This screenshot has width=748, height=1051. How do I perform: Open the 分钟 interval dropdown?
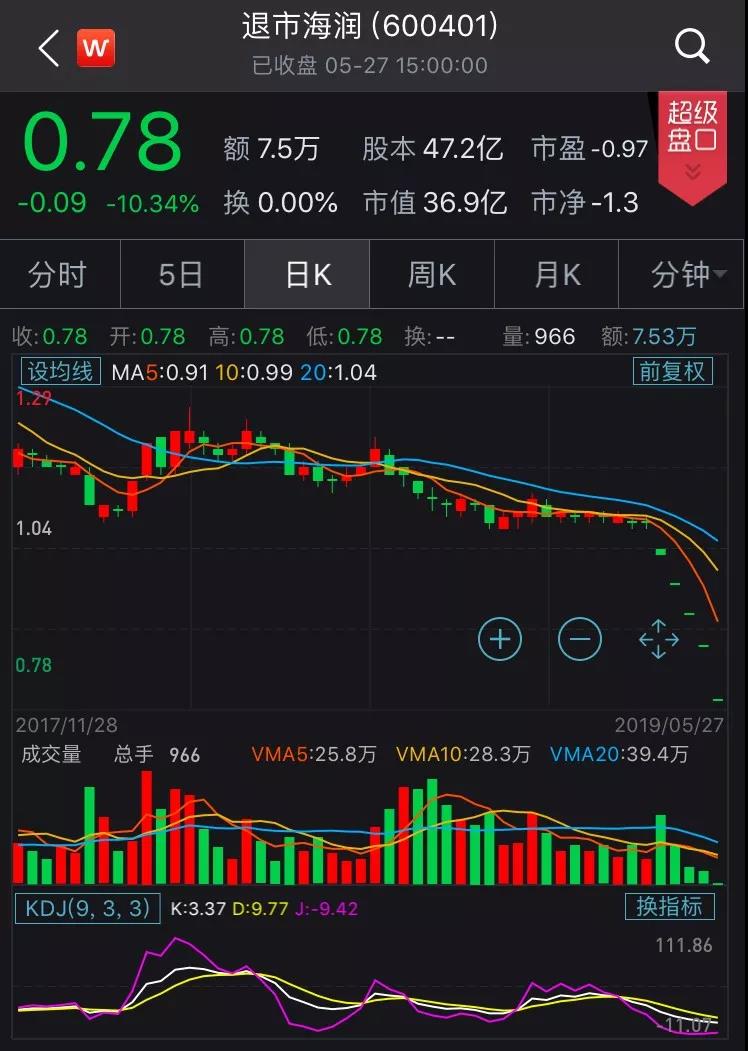688,274
